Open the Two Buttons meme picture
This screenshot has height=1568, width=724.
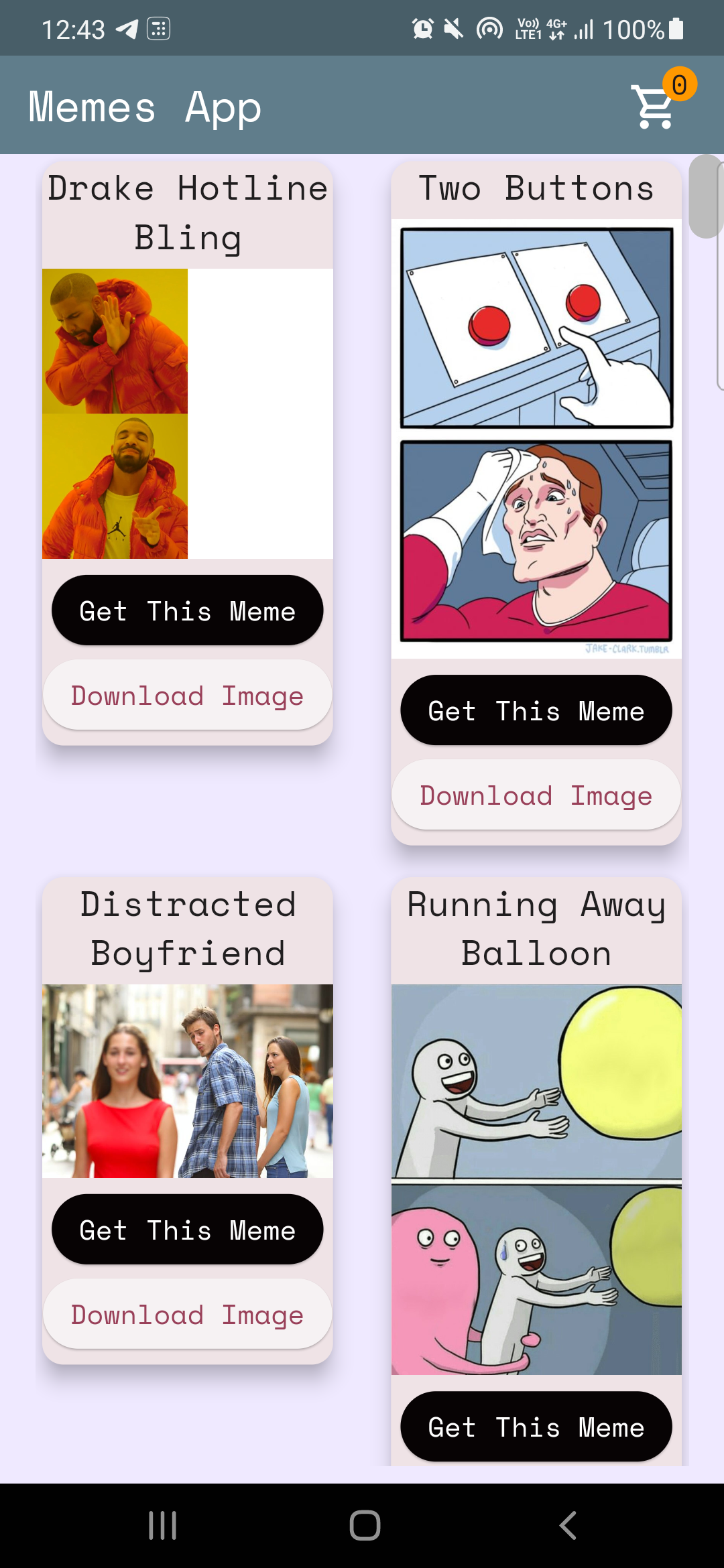pyautogui.click(x=536, y=439)
